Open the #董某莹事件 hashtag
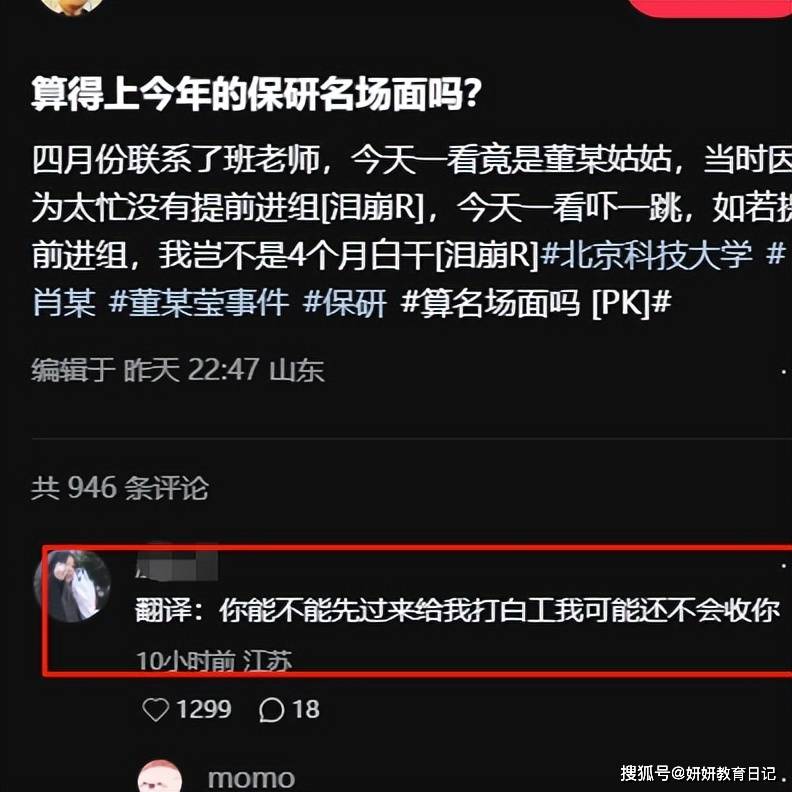Image resolution: width=792 pixels, height=792 pixels. 199,304
